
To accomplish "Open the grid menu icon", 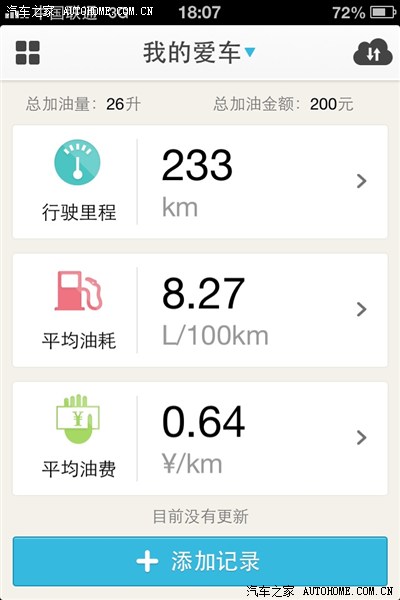I will point(28,53).
